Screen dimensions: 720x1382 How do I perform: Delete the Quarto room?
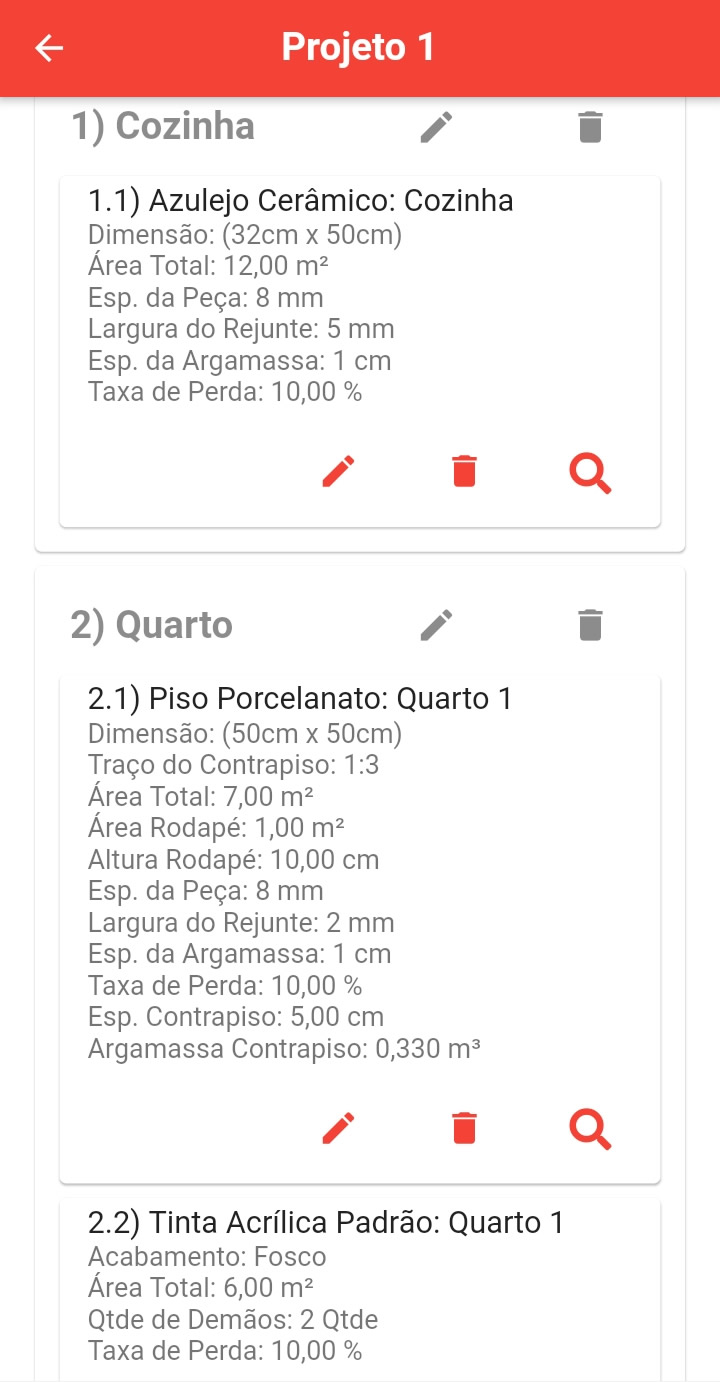(x=591, y=625)
